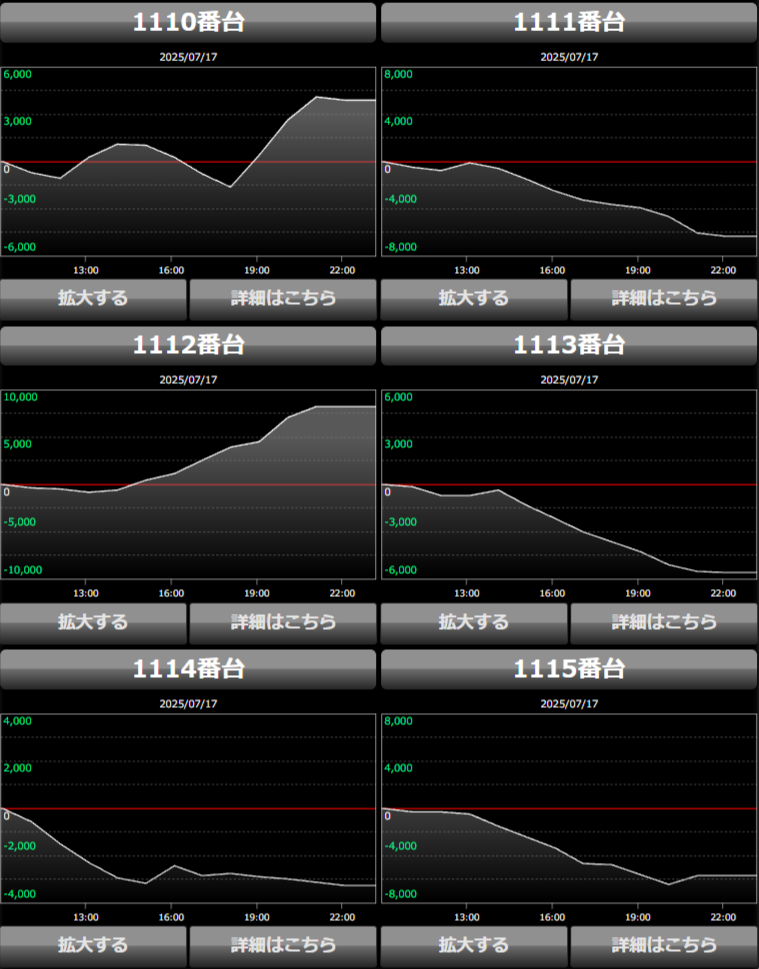Enlarge the graph for 1111番台
Image resolution: width=759 pixels, height=969 pixels.
pyautogui.click(x=474, y=298)
